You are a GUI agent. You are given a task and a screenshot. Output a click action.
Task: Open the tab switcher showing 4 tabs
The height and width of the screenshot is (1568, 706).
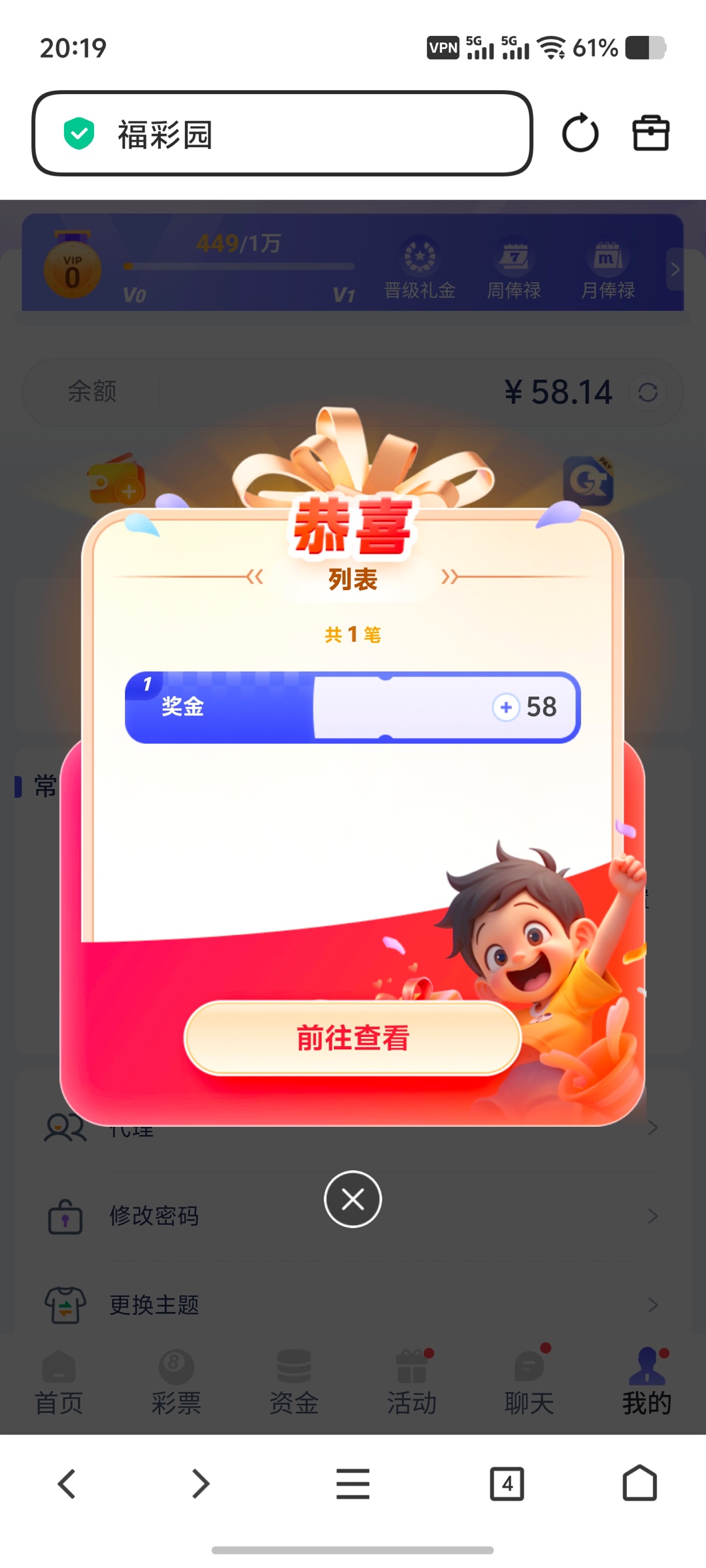(x=507, y=1484)
